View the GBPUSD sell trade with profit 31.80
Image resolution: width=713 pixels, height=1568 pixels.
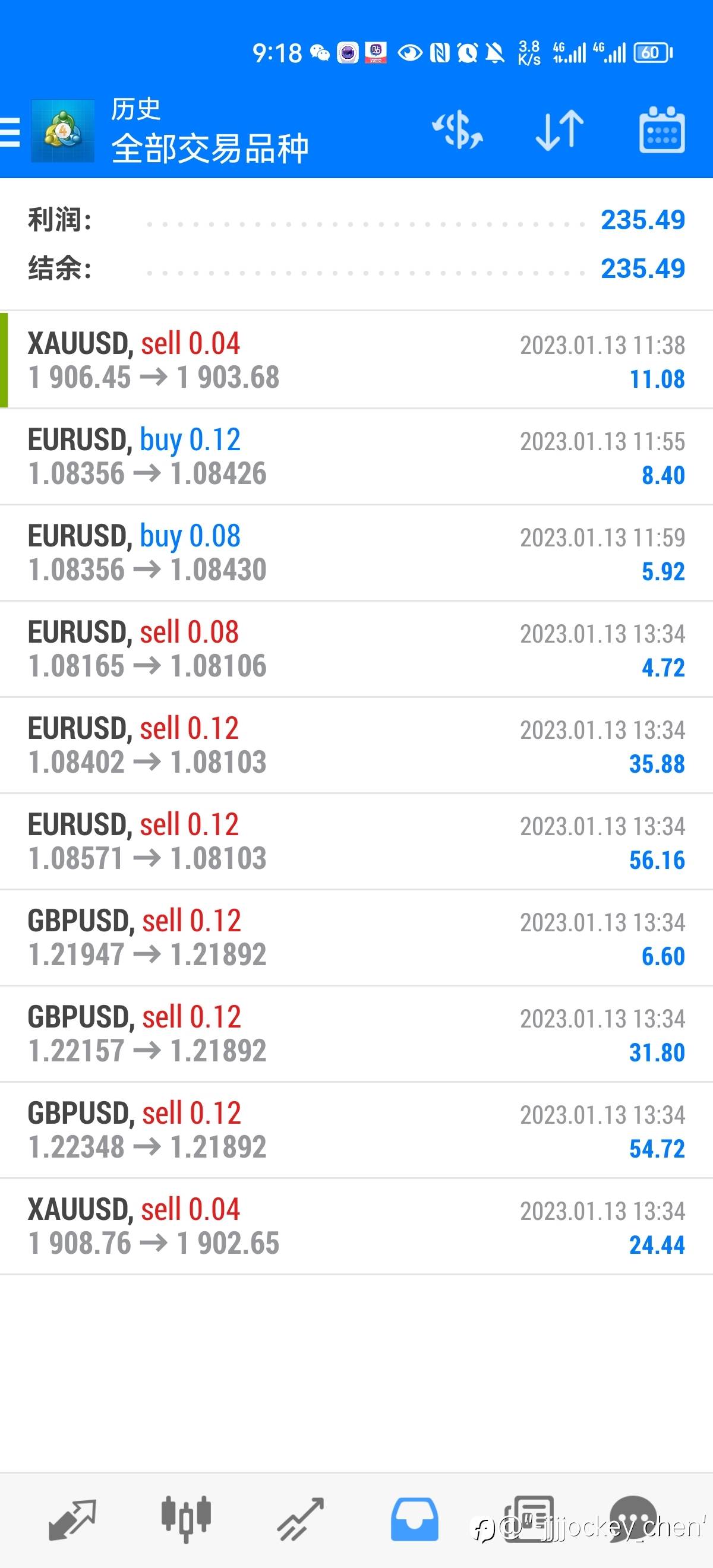click(x=356, y=1033)
